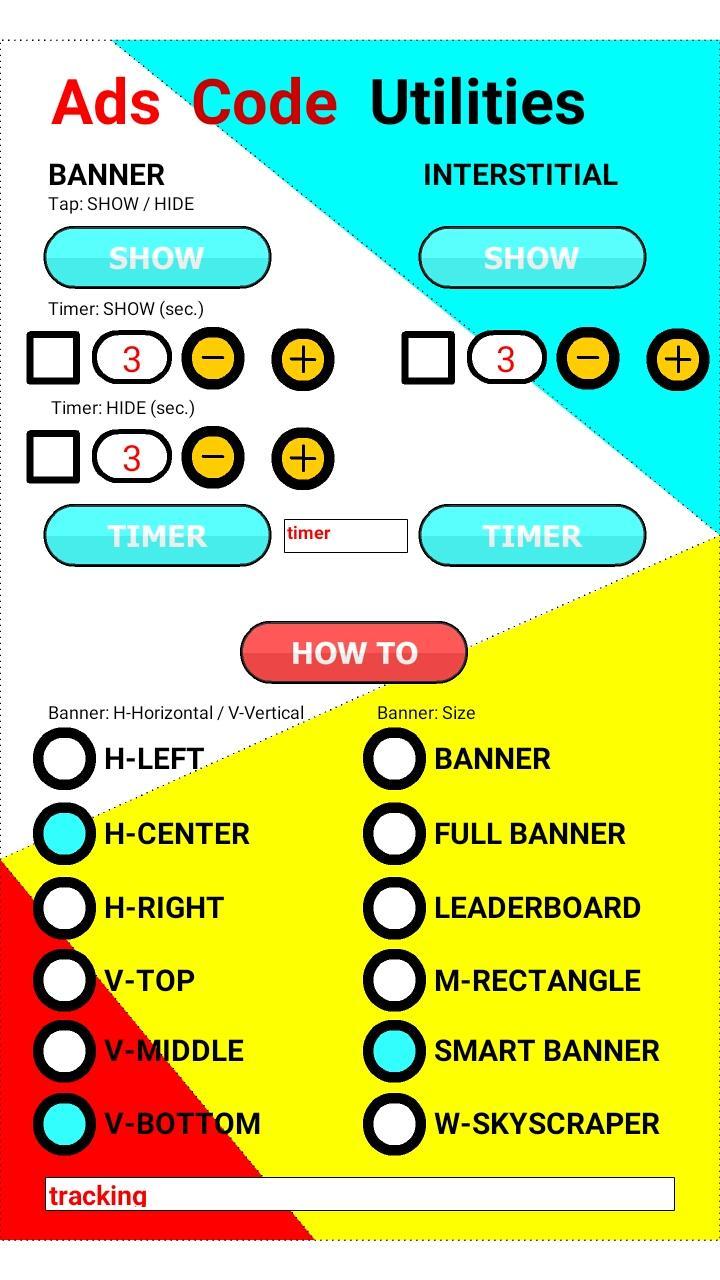Start the interstitial TIMER button

coord(531,536)
